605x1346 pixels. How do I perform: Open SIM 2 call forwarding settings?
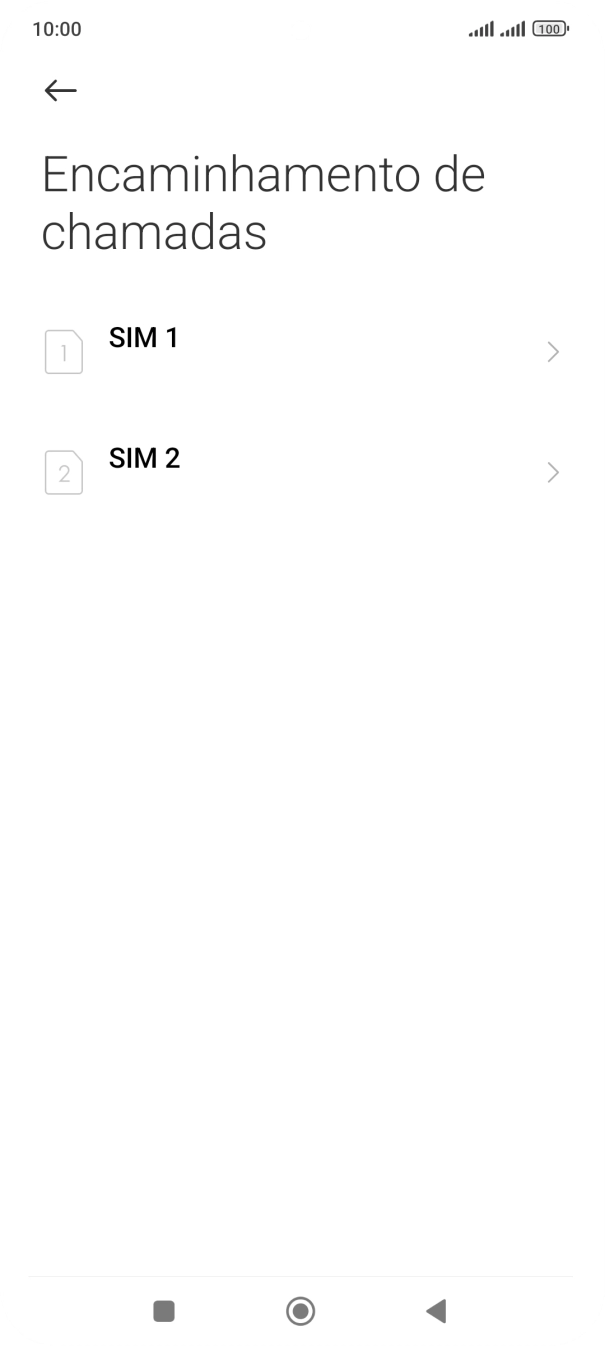click(302, 472)
